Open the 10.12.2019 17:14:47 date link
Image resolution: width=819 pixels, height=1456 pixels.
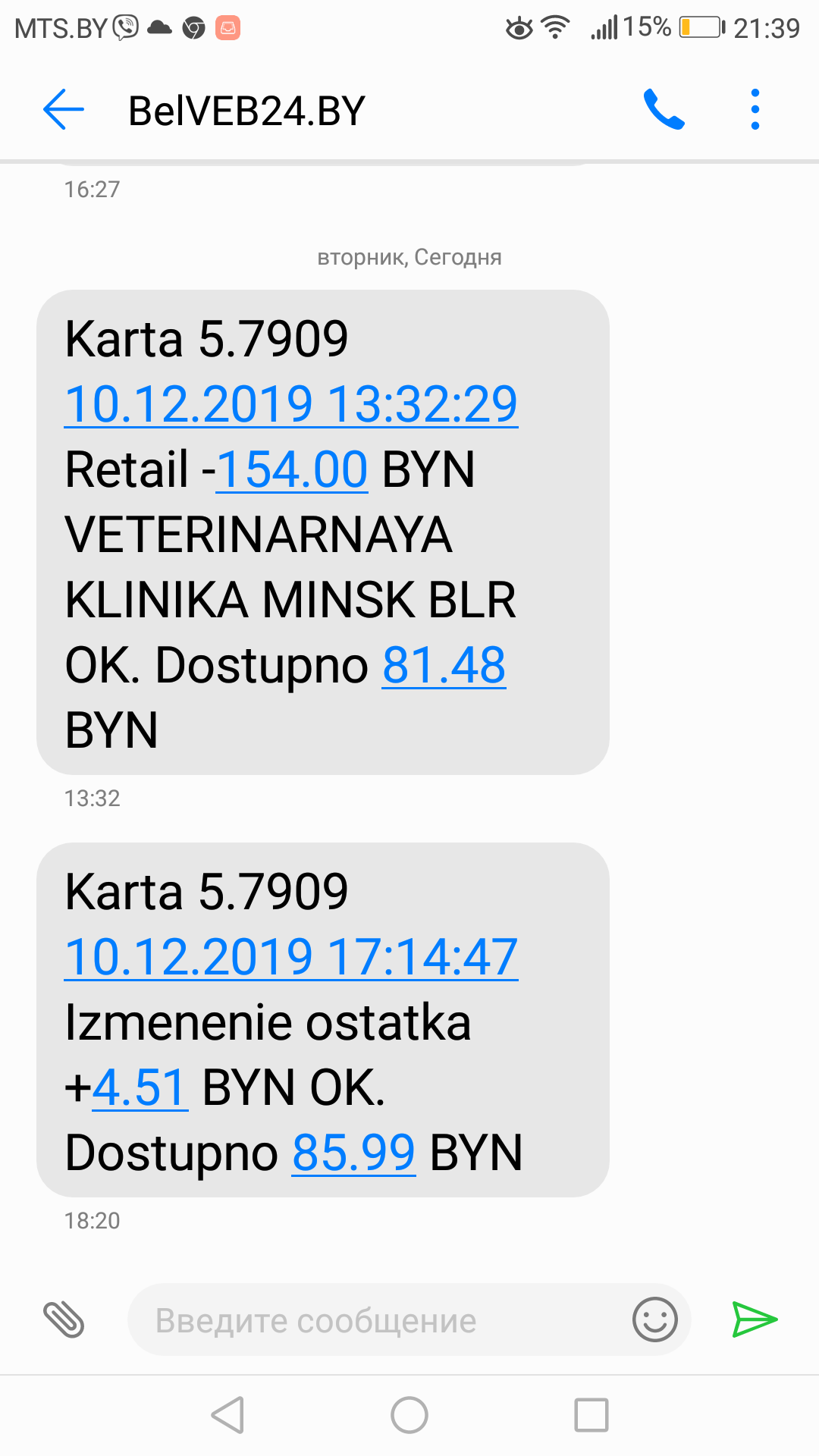[291, 956]
